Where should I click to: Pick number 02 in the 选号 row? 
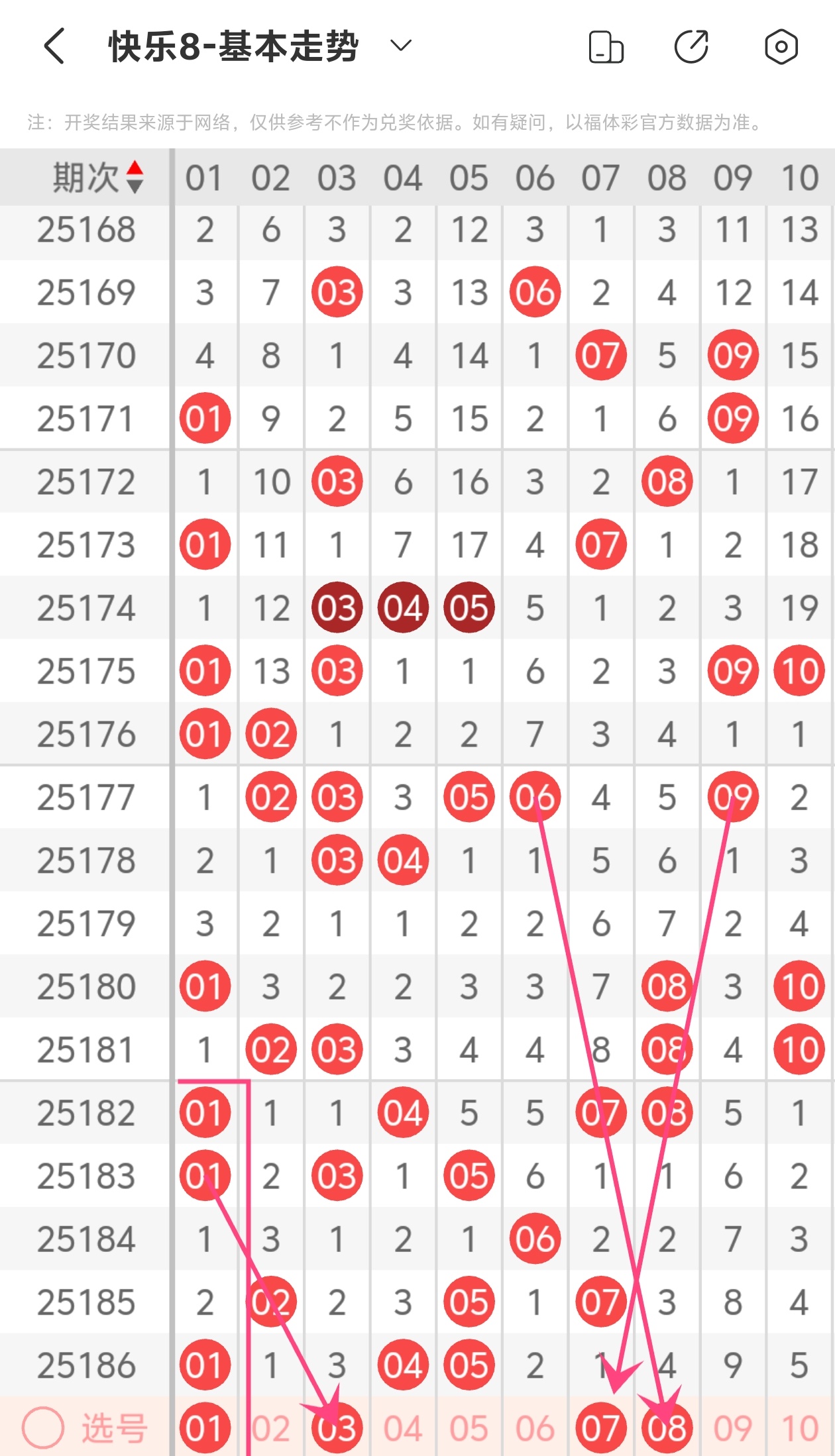(271, 1428)
